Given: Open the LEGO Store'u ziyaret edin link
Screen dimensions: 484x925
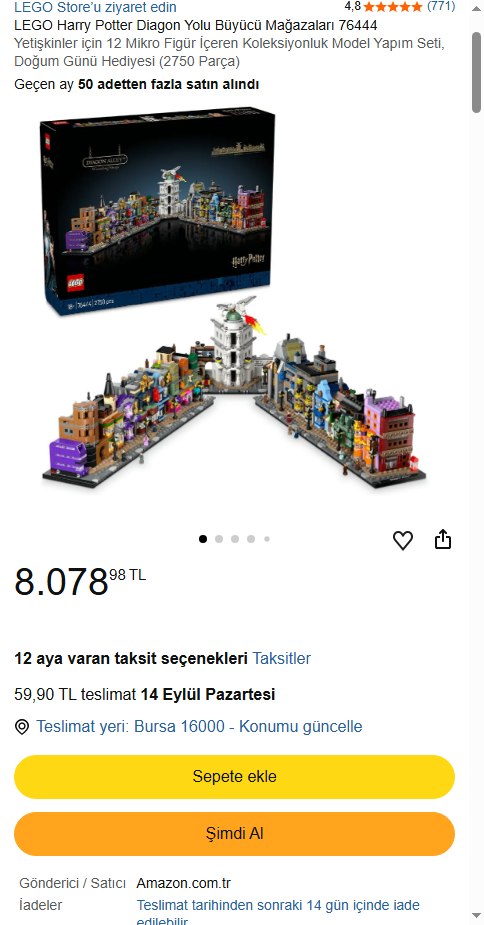Looking at the screenshot, I should 95,8.
